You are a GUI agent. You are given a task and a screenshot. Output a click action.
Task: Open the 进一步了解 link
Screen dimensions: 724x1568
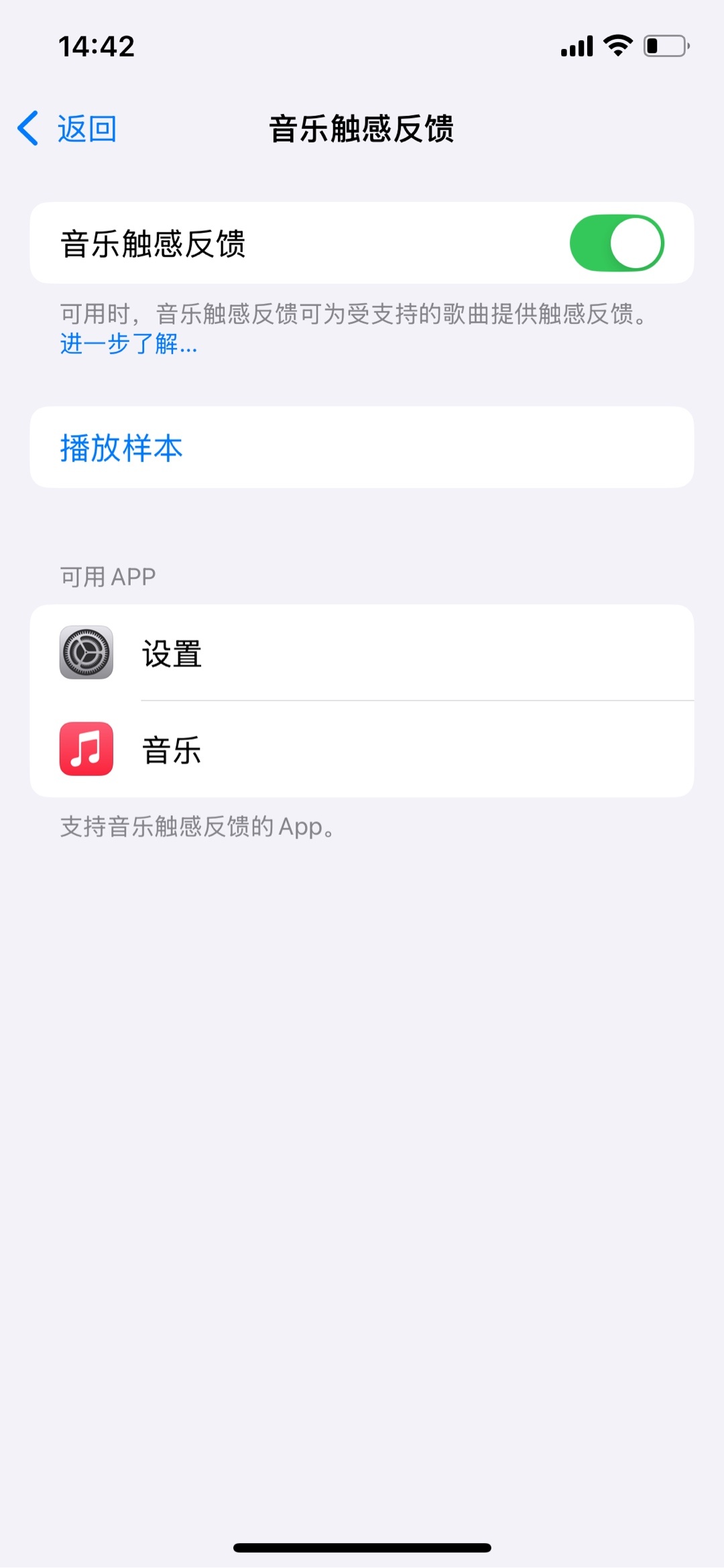(129, 344)
